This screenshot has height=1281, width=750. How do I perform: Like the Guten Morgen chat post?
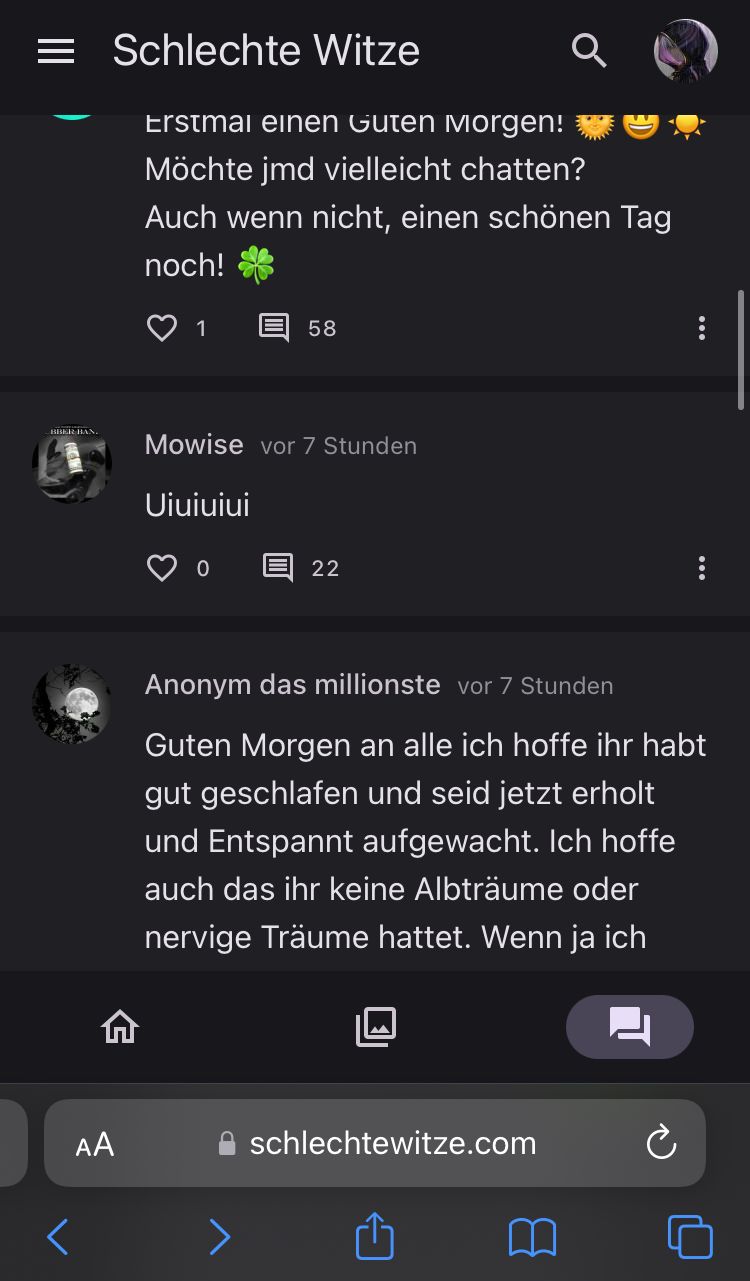coord(162,328)
